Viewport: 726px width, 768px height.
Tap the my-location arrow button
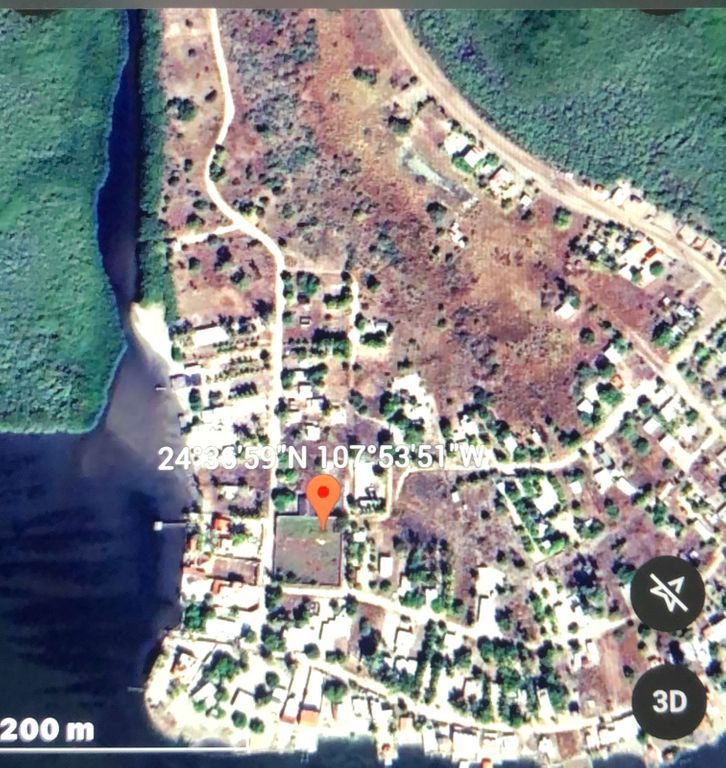[668, 593]
